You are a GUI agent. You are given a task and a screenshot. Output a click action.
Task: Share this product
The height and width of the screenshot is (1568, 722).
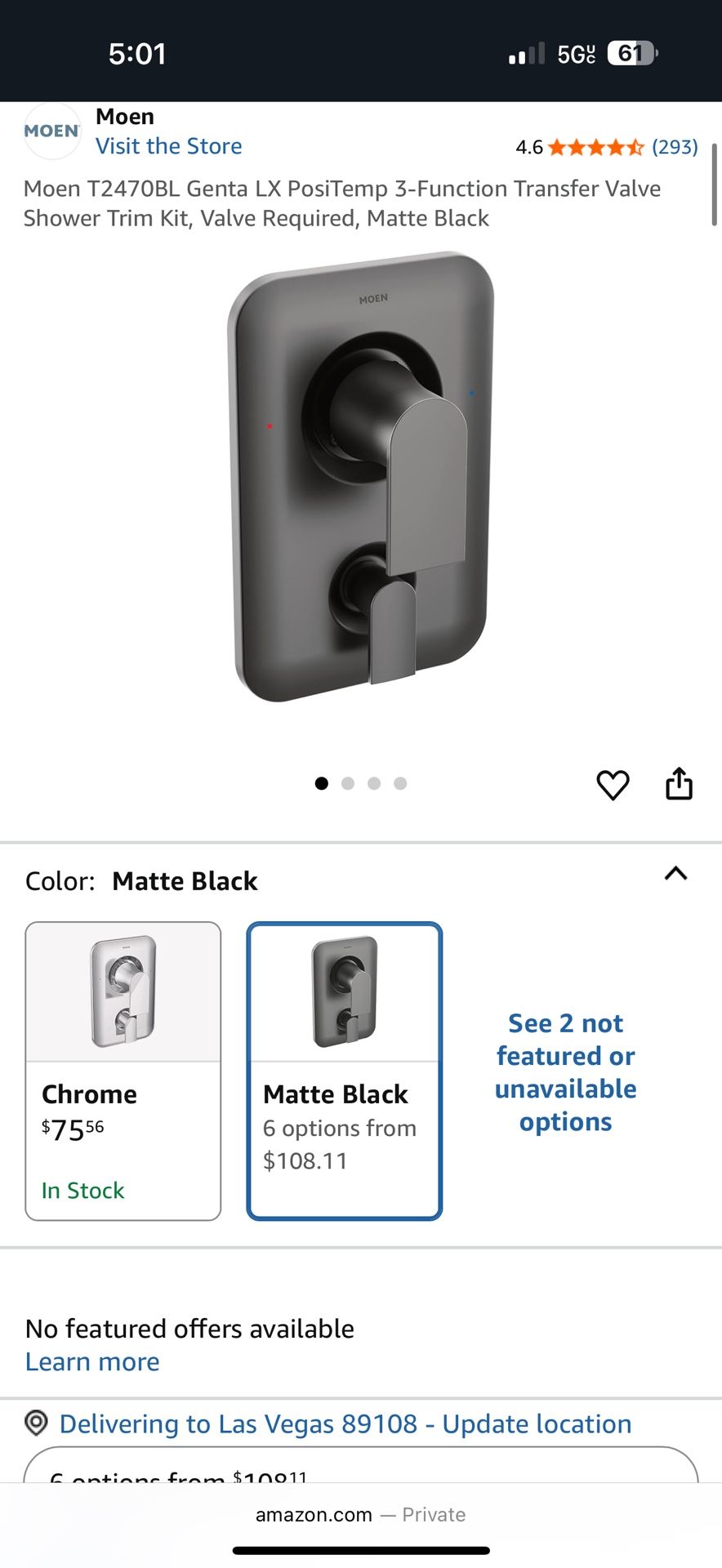(x=679, y=784)
